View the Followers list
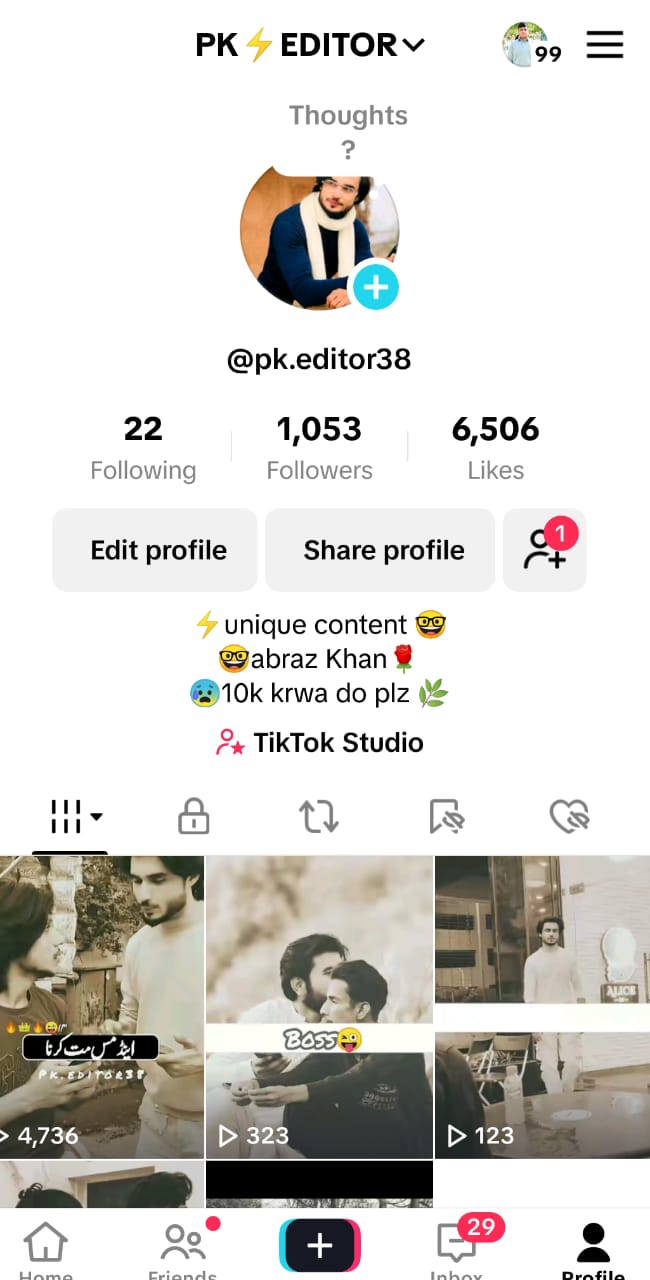The height and width of the screenshot is (1280, 650). (x=319, y=448)
